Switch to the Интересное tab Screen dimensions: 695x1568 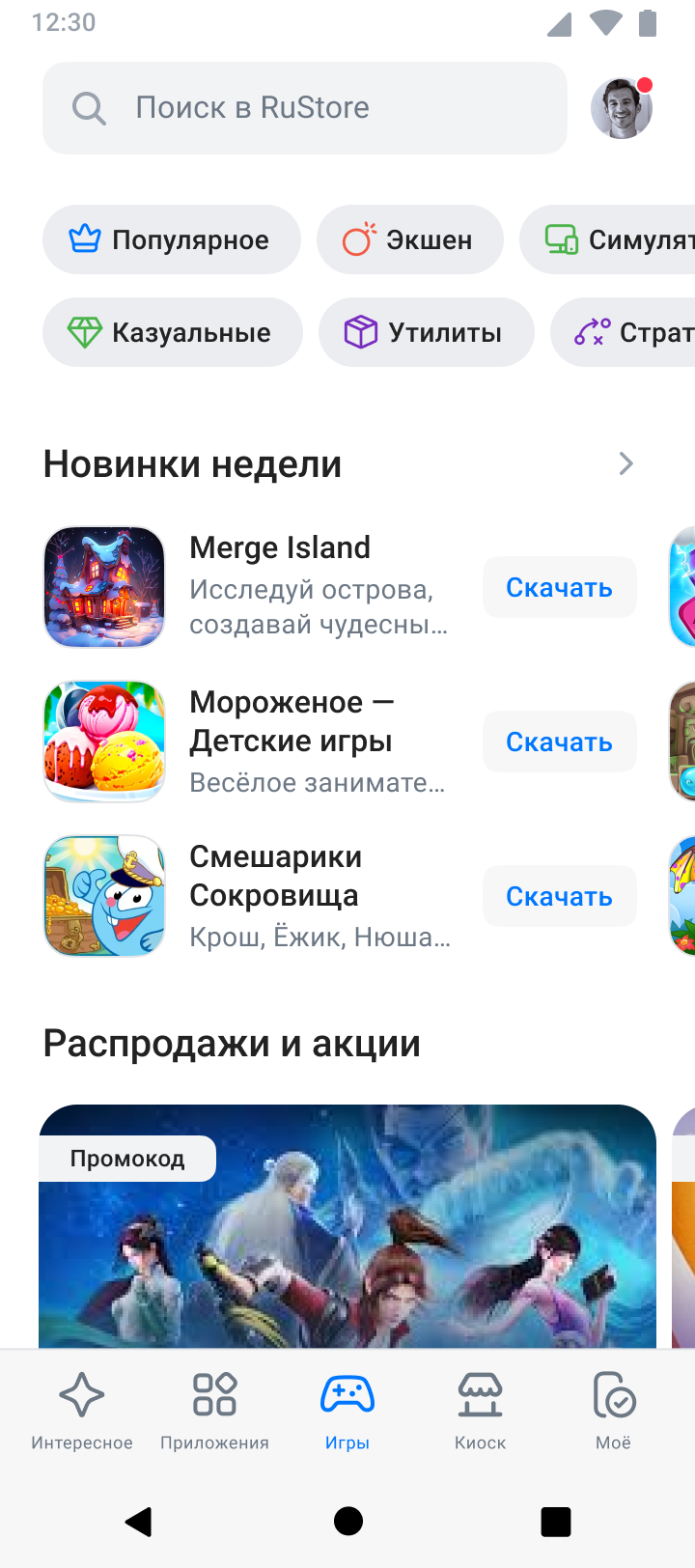pos(82,1412)
